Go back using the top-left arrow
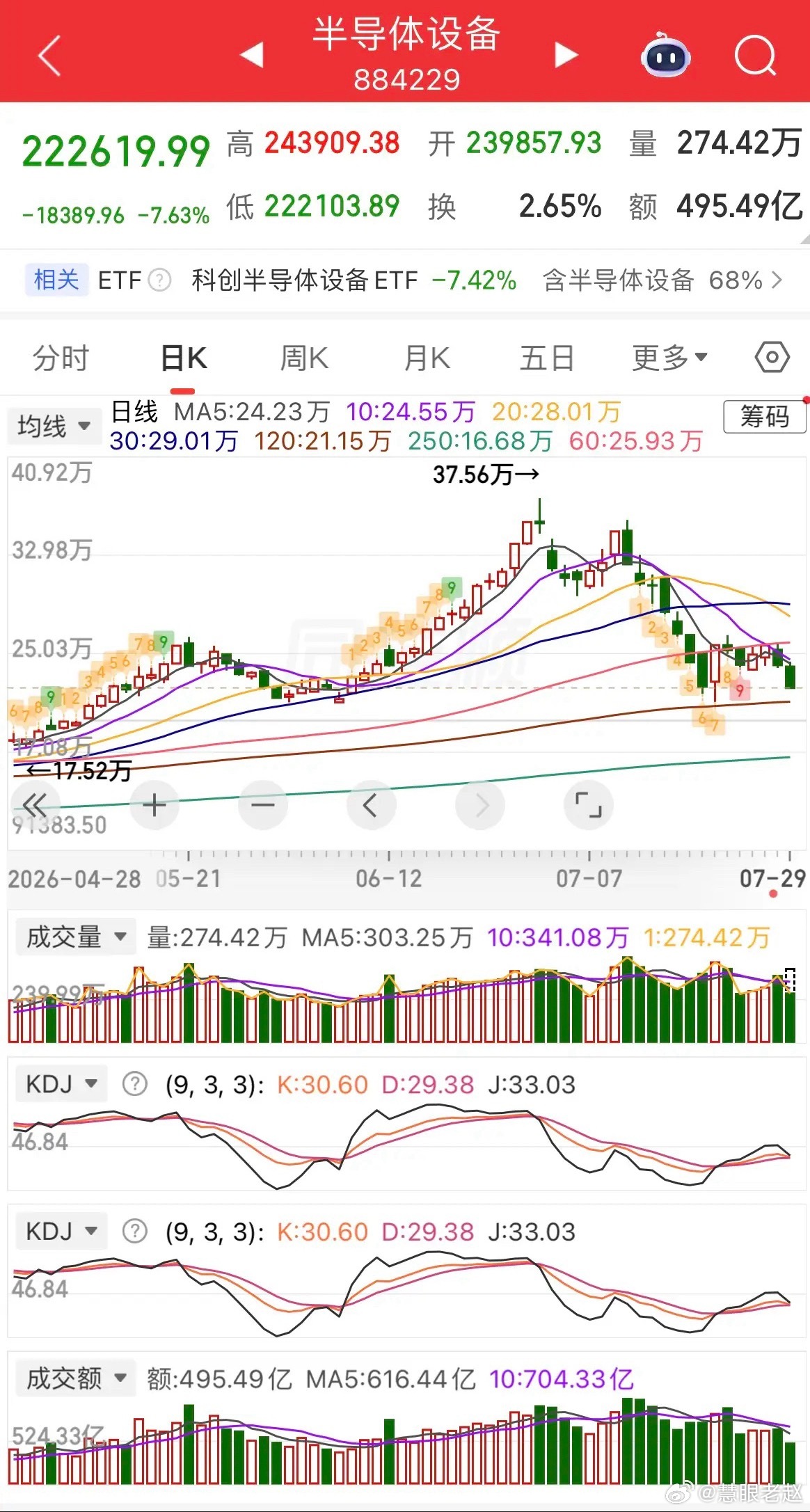The width and height of the screenshot is (810, 1512). click(50, 56)
